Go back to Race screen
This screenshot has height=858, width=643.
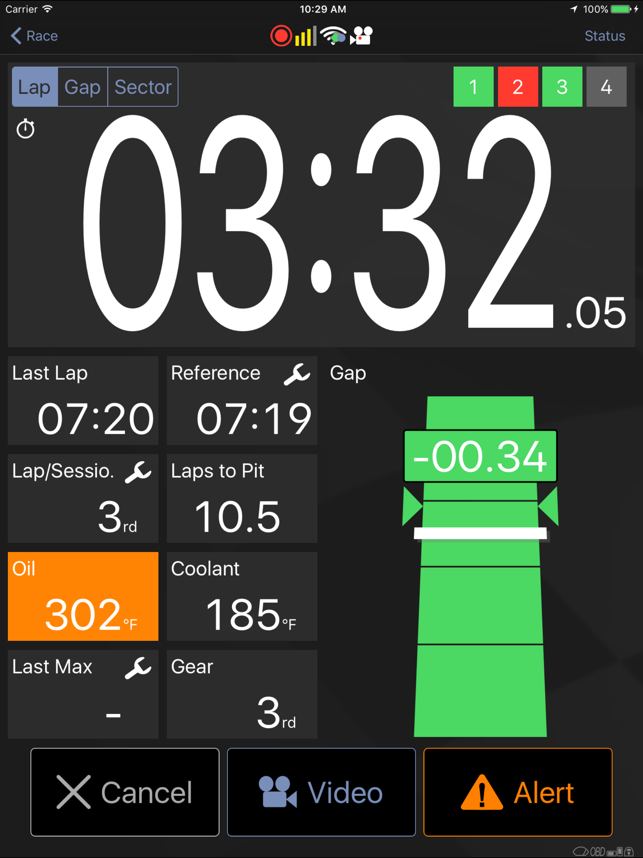pos(34,36)
